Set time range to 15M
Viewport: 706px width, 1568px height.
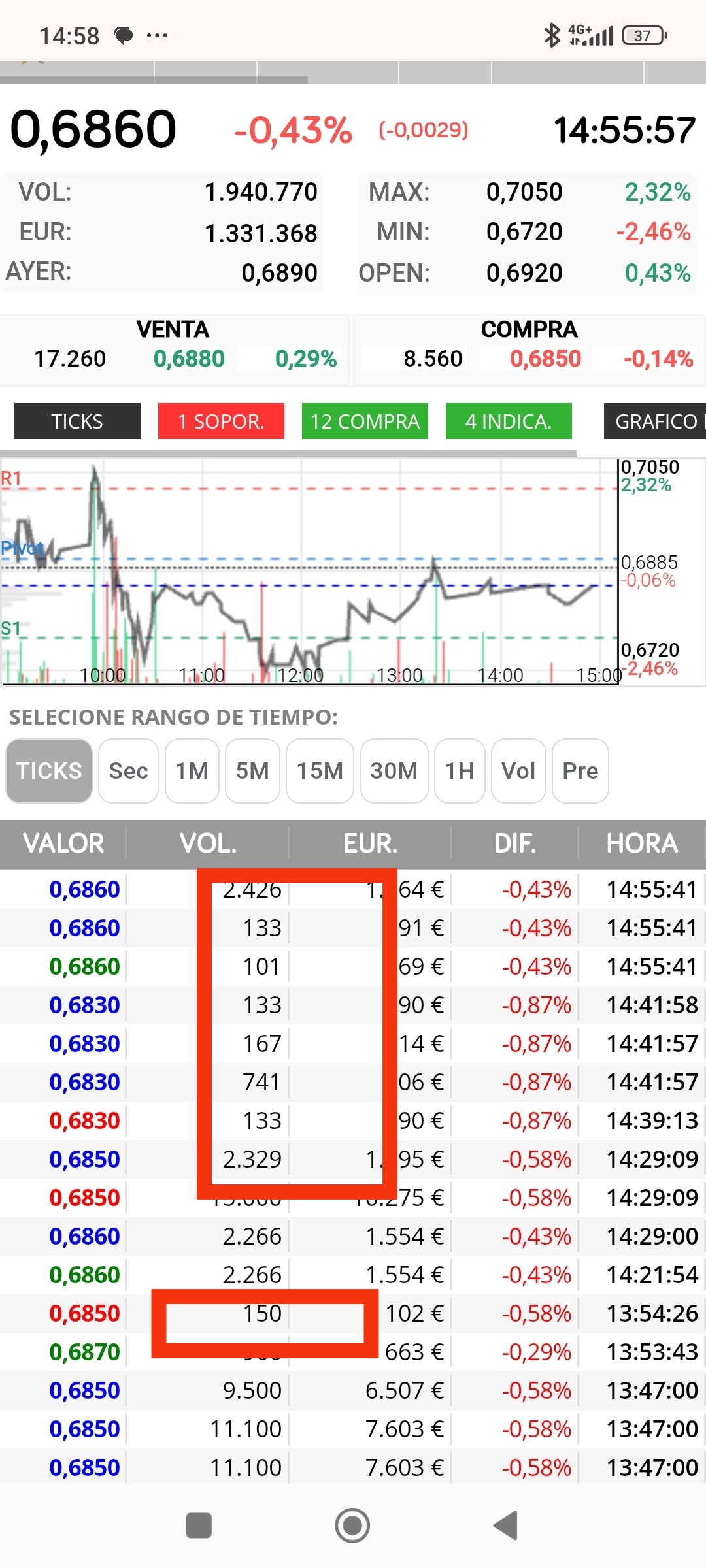pos(320,771)
